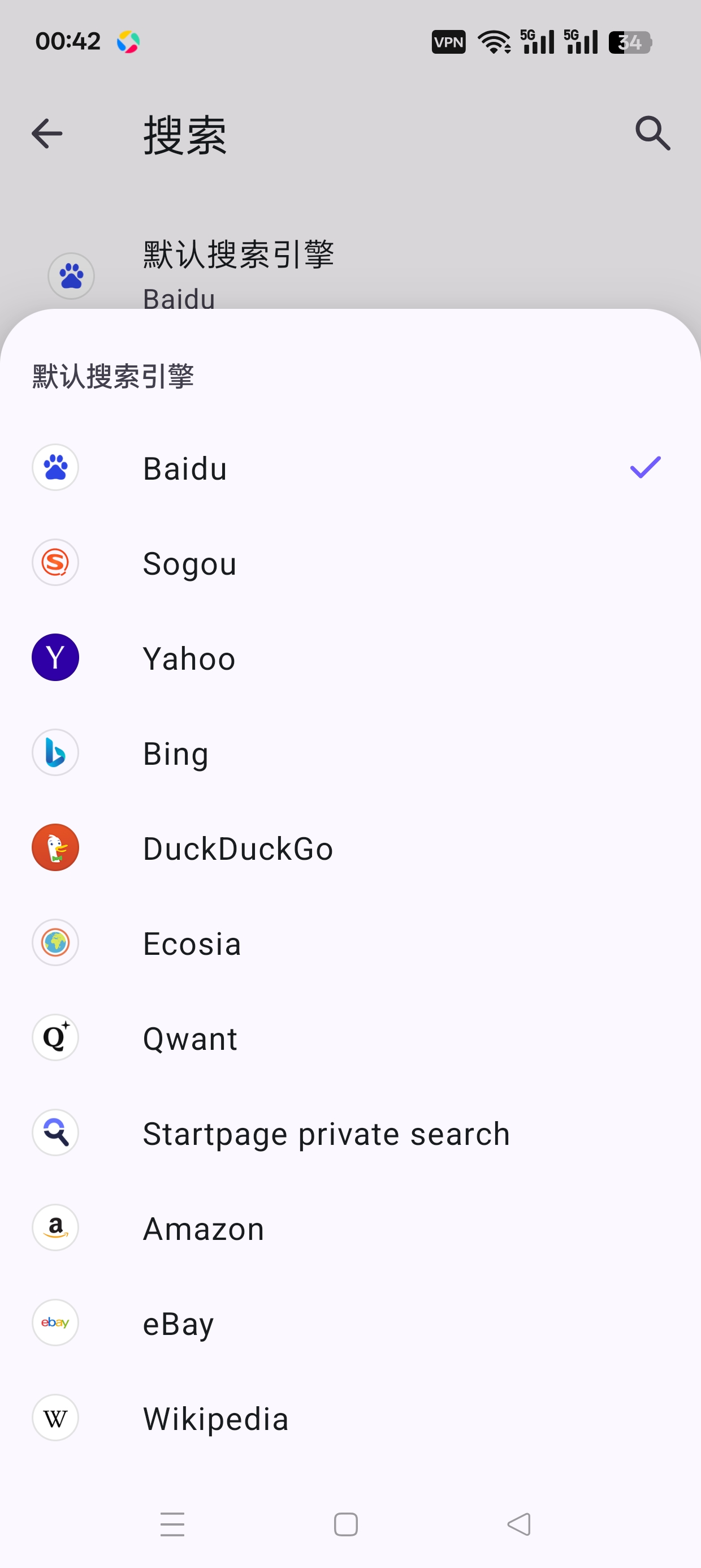Set eBay as the search engine
This screenshot has height=1568, width=701.
click(x=350, y=1322)
